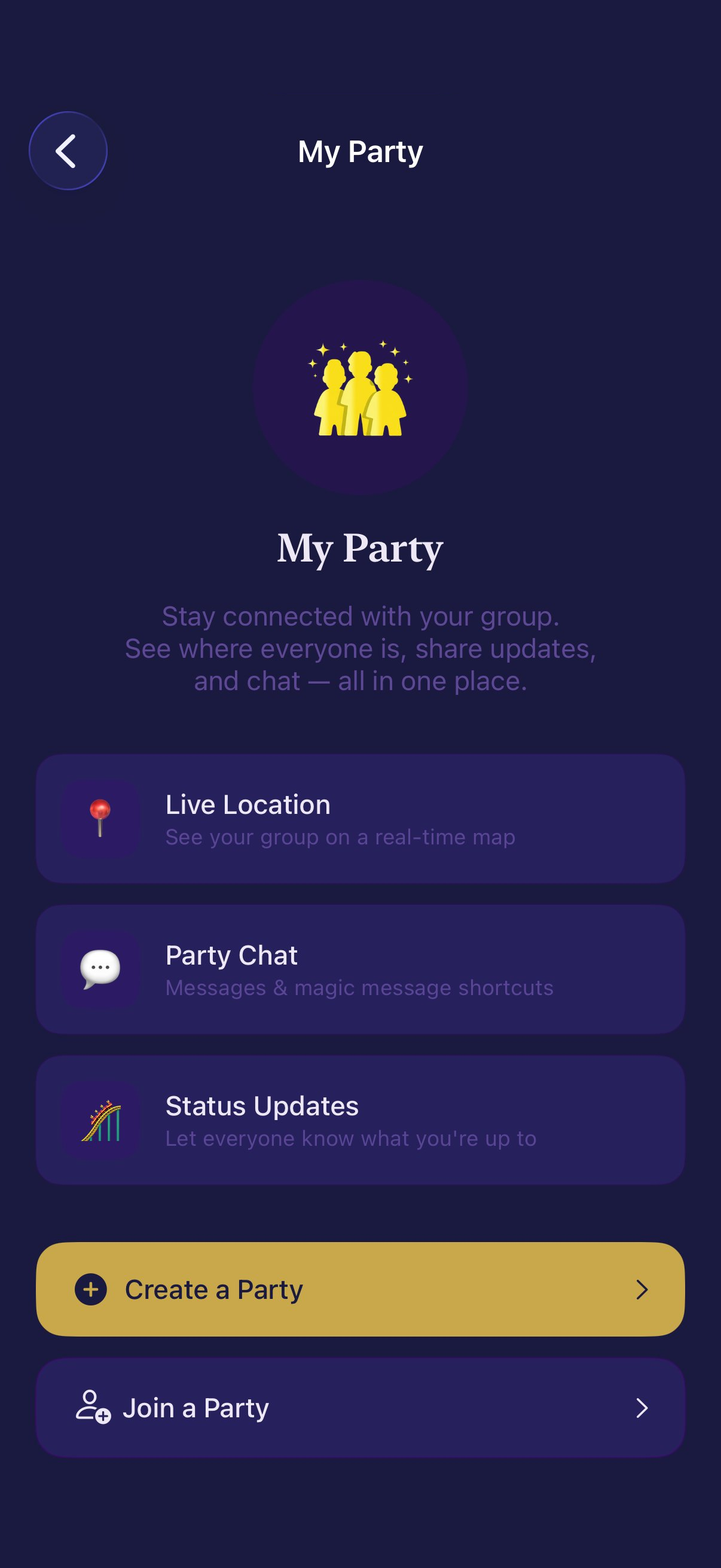Select the Messages & magic message shortcuts subtitle
The image size is (721, 1568).
[x=359, y=987]
